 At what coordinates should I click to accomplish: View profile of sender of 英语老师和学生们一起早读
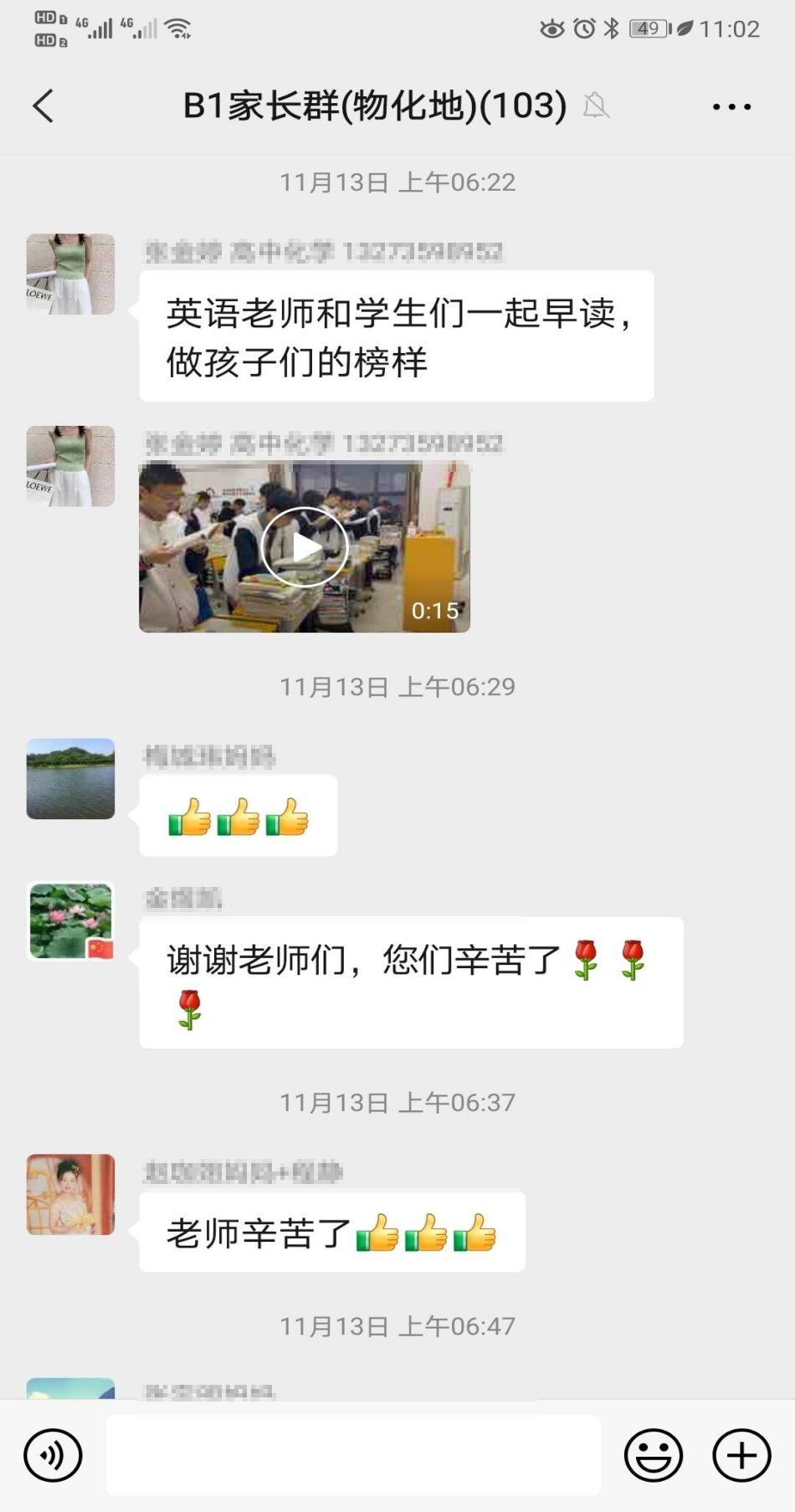coord(70,274)
